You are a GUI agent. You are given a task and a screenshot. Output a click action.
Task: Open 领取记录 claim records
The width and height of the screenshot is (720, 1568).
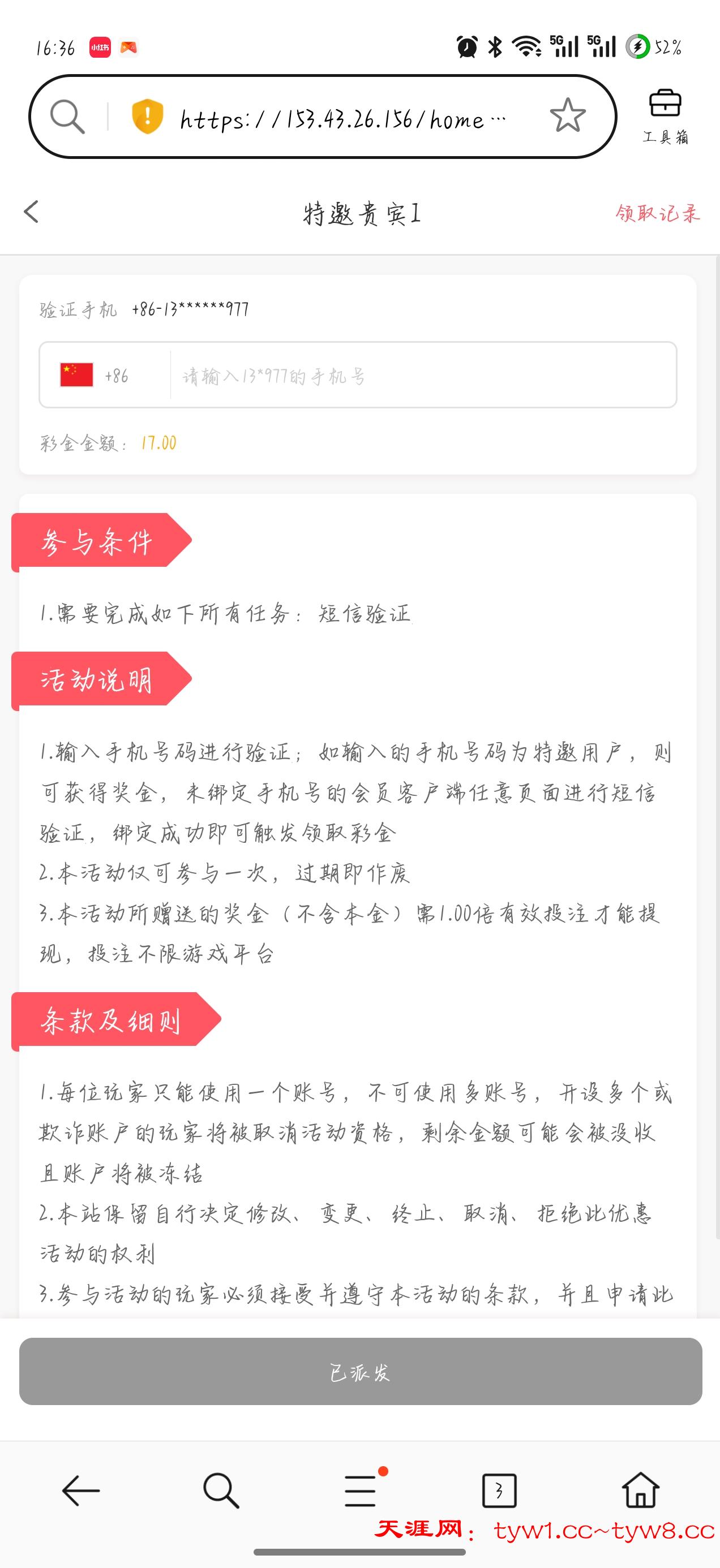657,213
